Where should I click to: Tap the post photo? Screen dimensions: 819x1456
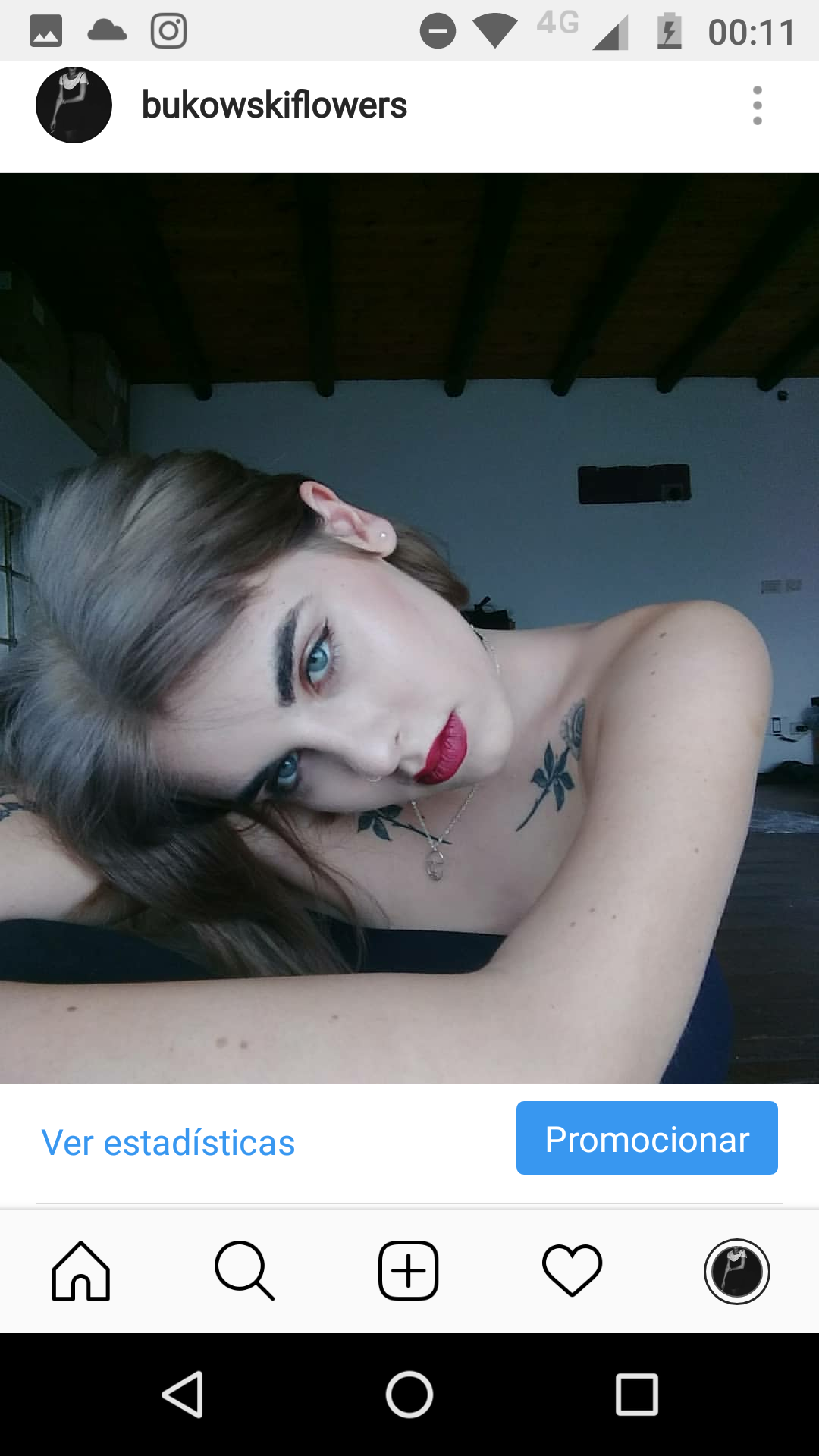[409, 628]
